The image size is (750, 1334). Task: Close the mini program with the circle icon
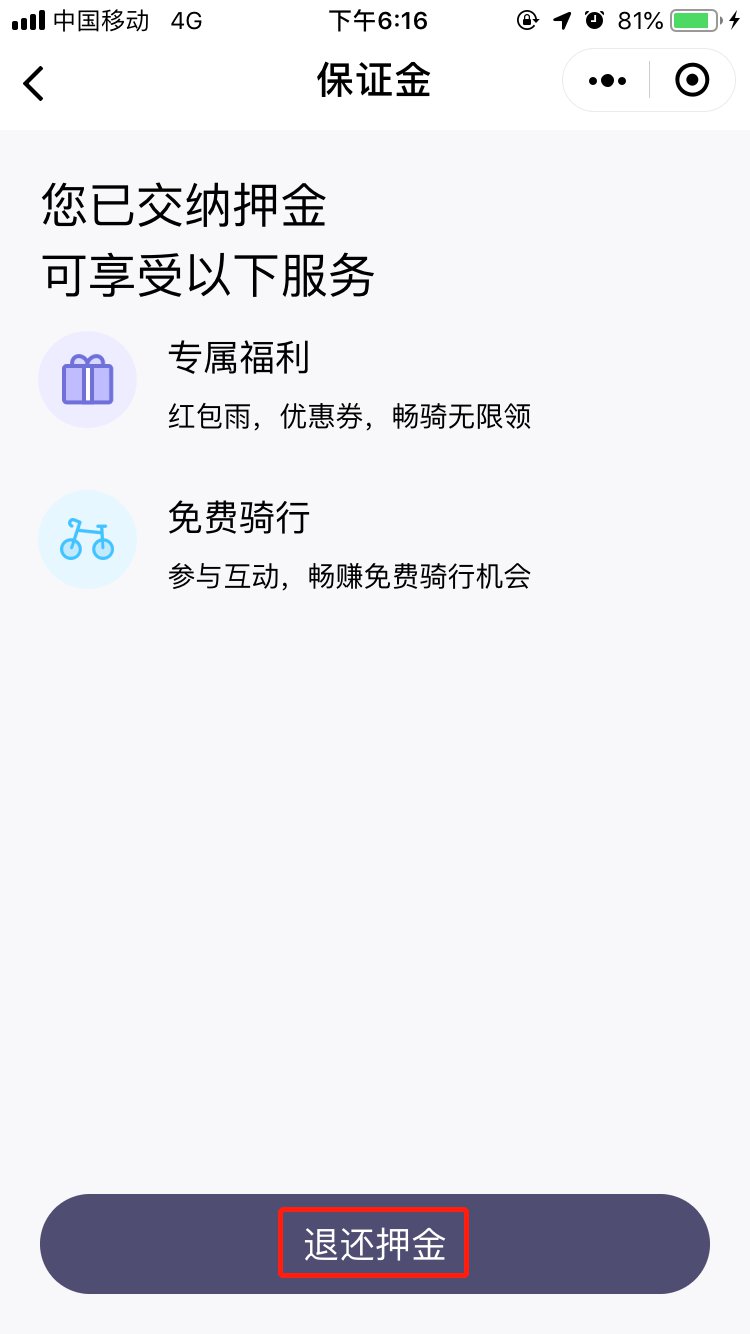tap(692, 81)
